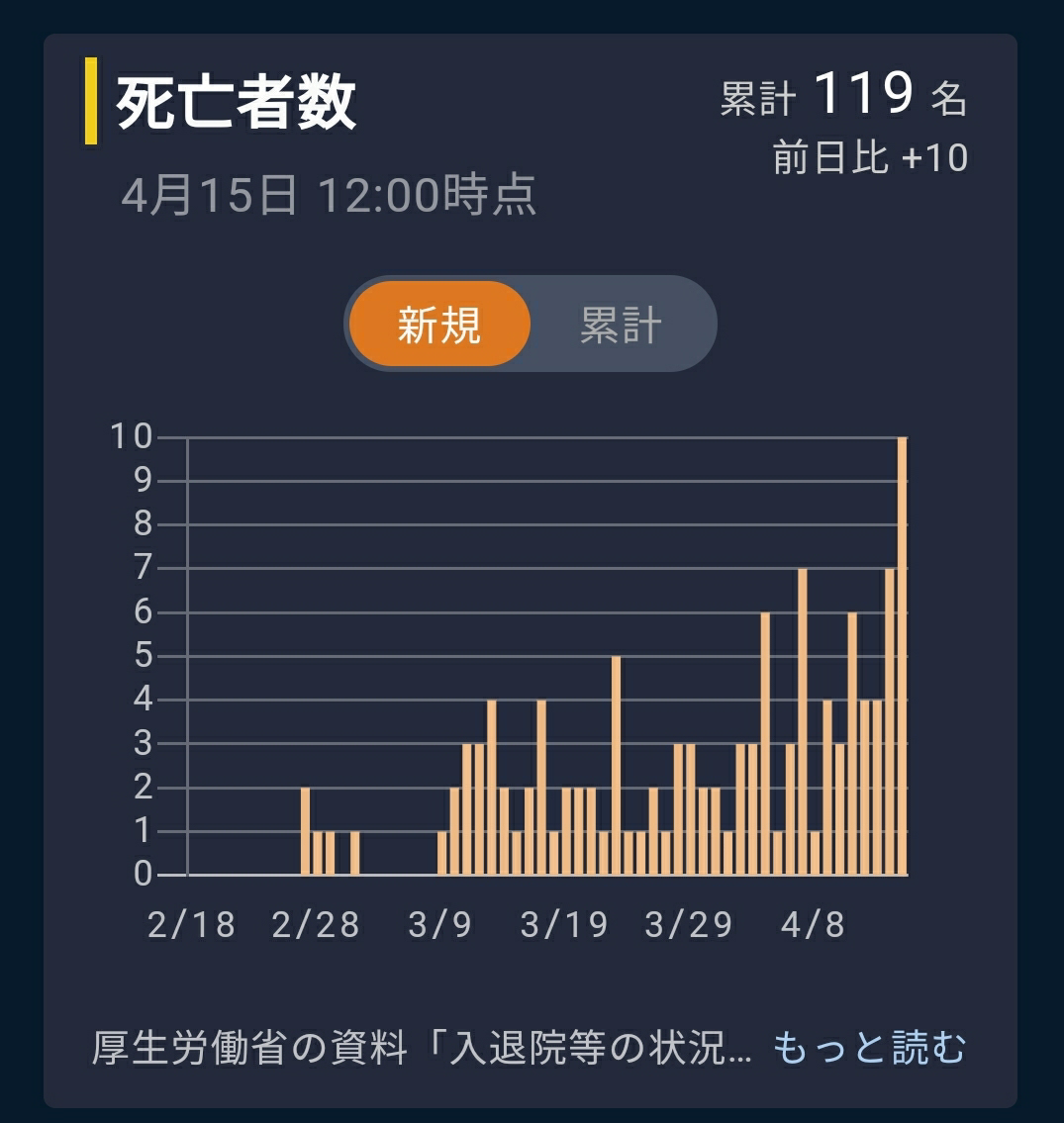
Task: Select the 新規 new cases segment
Action: [x=439, y=325]
